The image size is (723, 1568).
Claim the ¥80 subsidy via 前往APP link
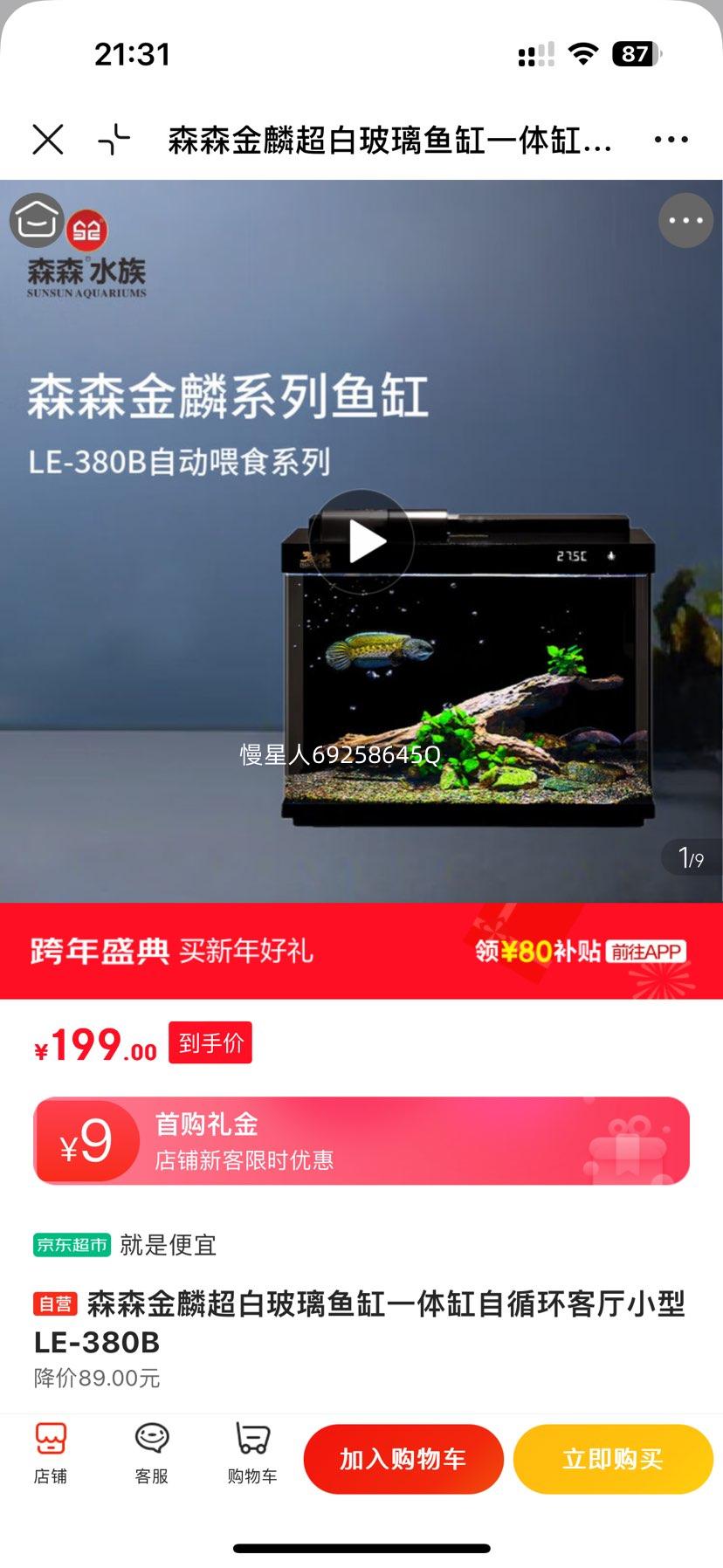pyautogui.click(x=651, y=952)
